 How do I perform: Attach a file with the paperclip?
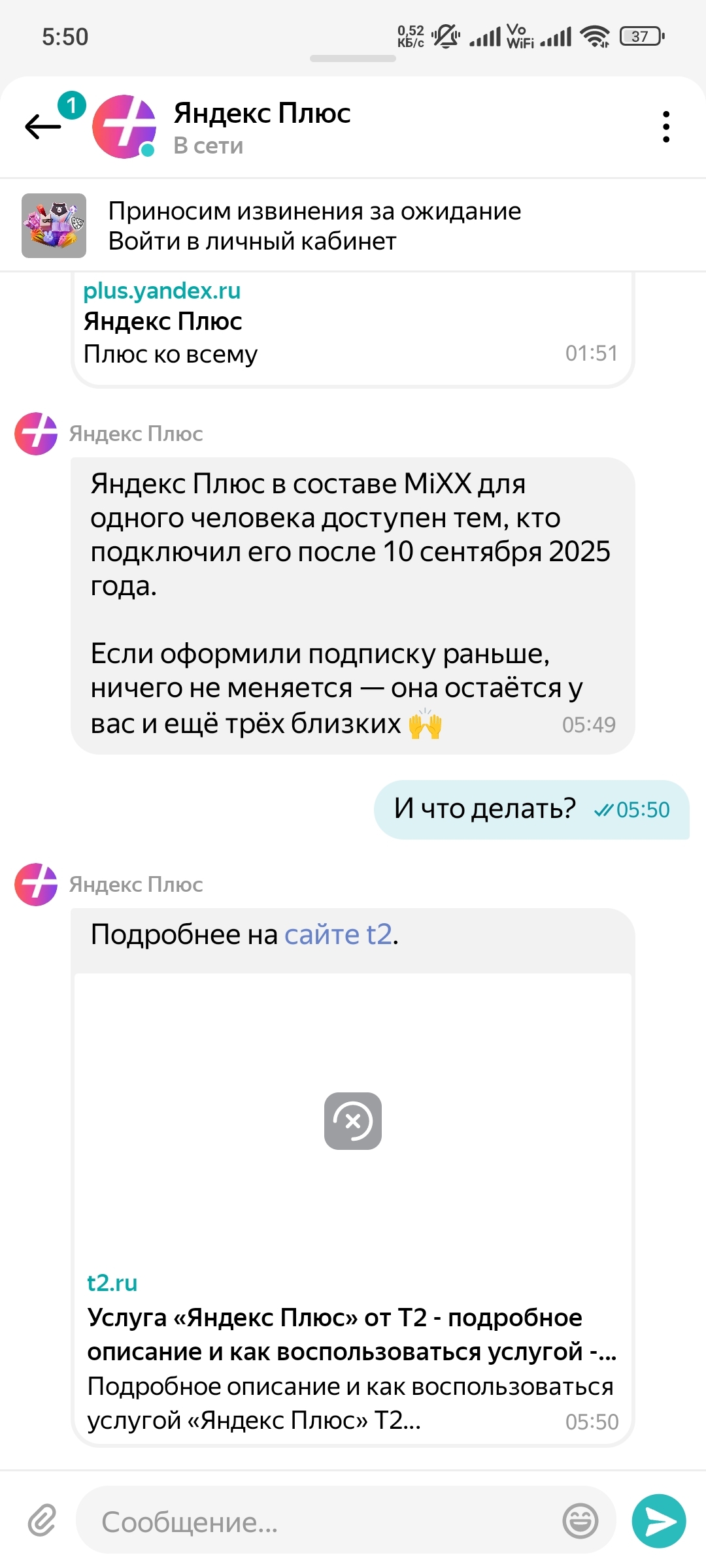42,1520
